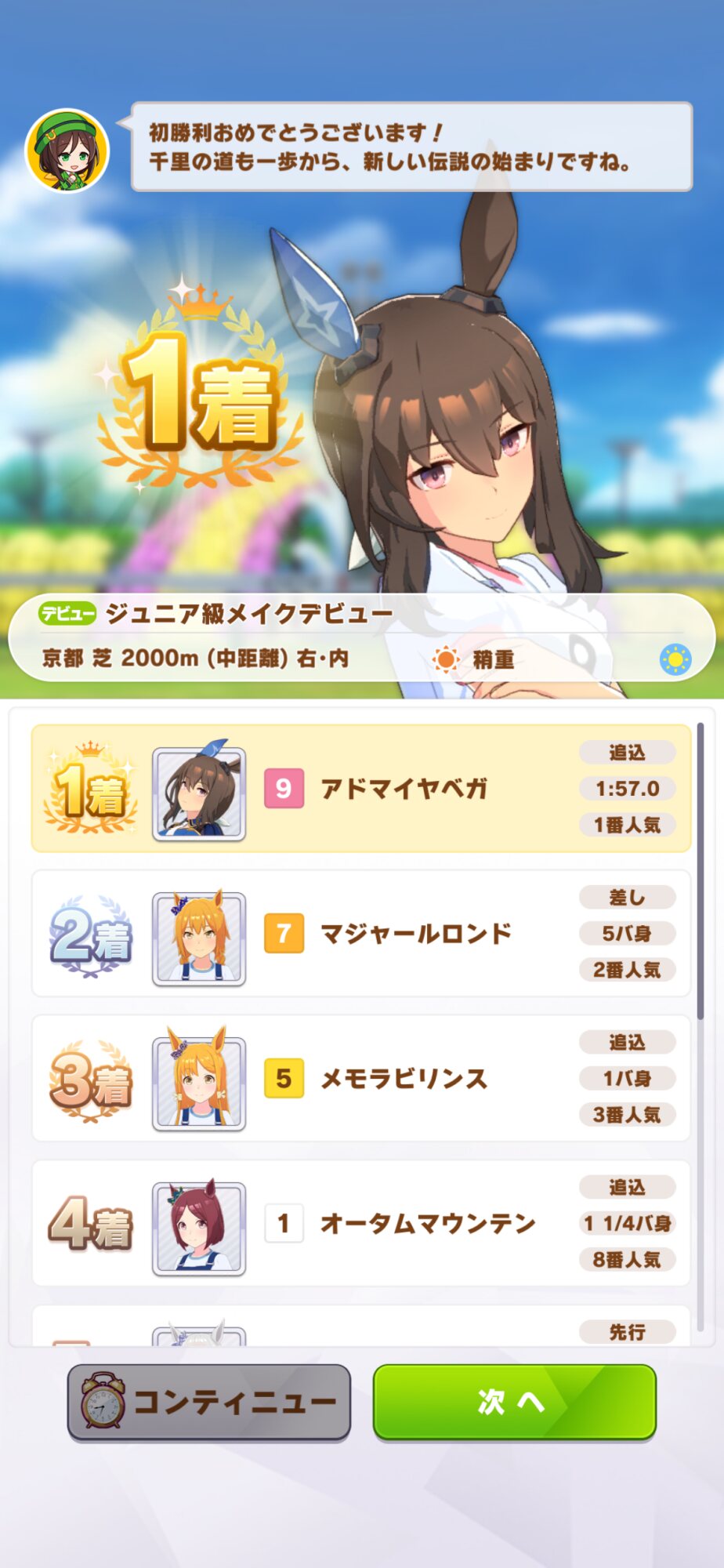Image resolution: width=724 pixels, height=1568 pixels.
Task: Select the 4th place オータムマウンテン row
Action: click(x=360, y=1223)
